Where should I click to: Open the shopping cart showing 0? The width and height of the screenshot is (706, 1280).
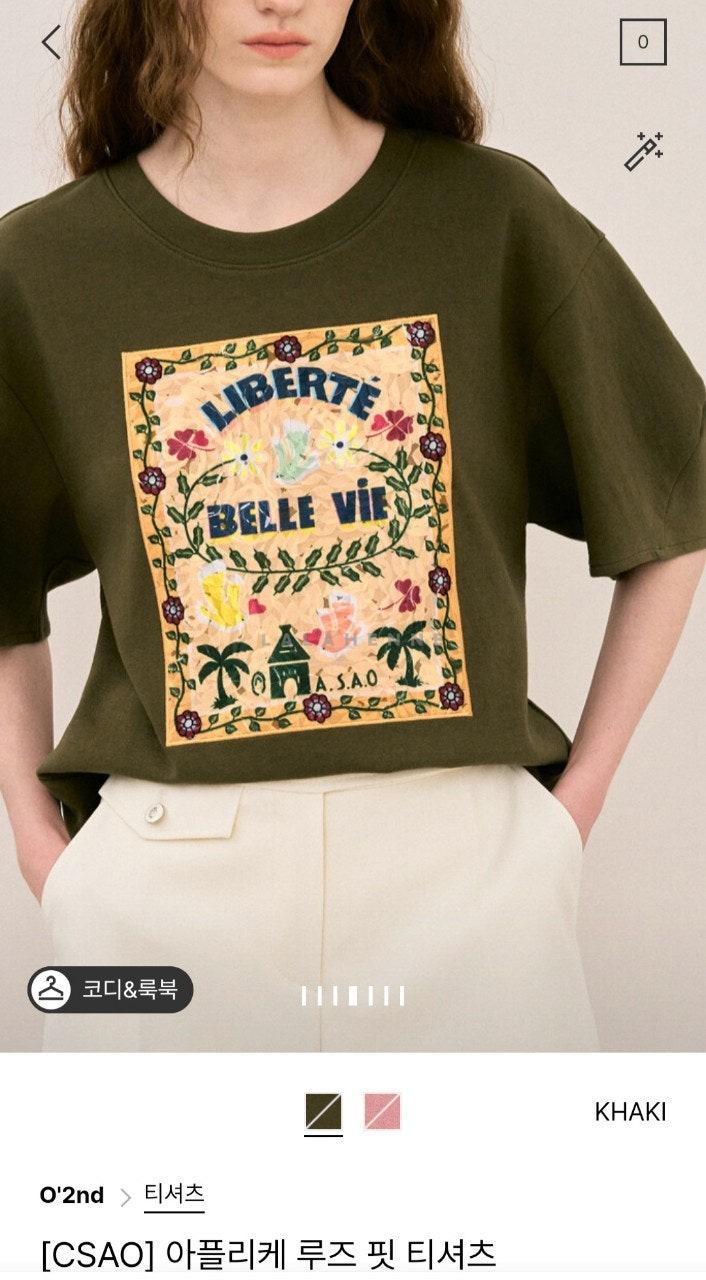(x=642, y=42)
